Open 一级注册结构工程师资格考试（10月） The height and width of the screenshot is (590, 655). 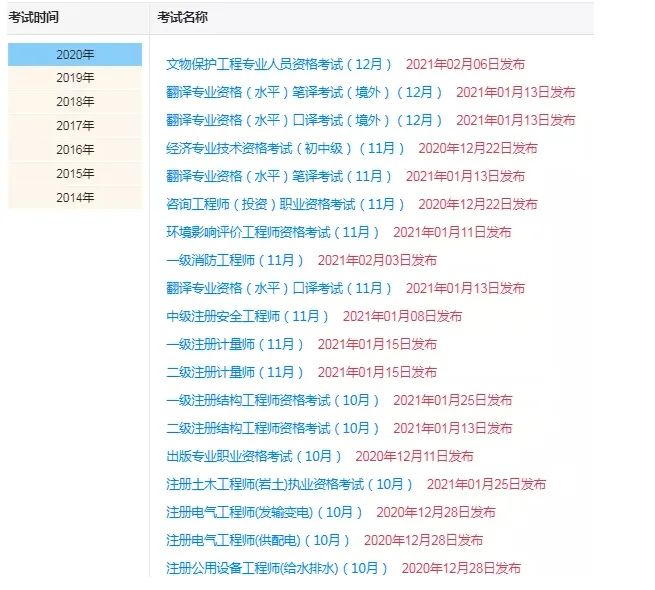click(x=273, y=400)
